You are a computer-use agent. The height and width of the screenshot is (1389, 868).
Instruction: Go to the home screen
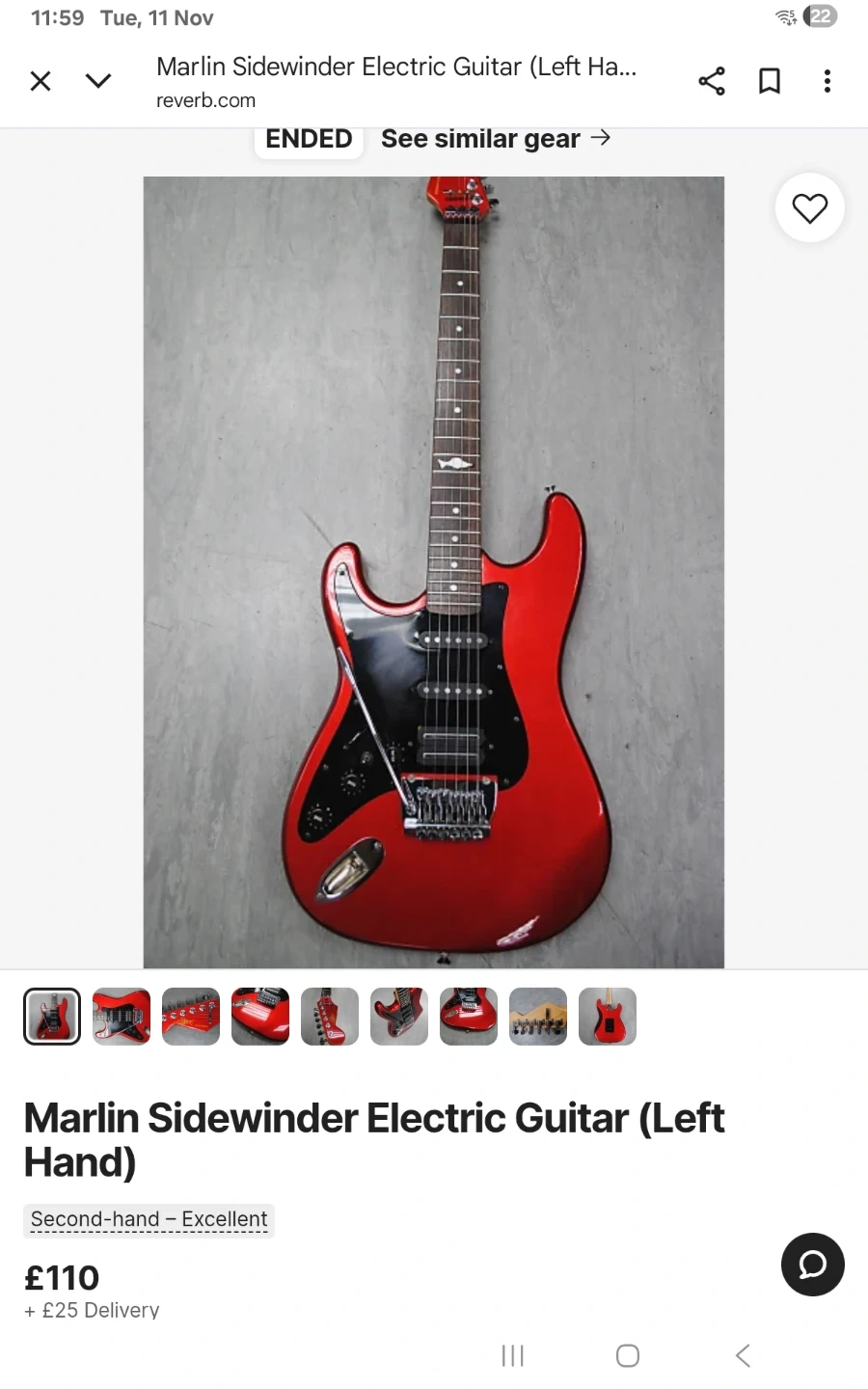pyautogui.click(x=628, y=1355)
